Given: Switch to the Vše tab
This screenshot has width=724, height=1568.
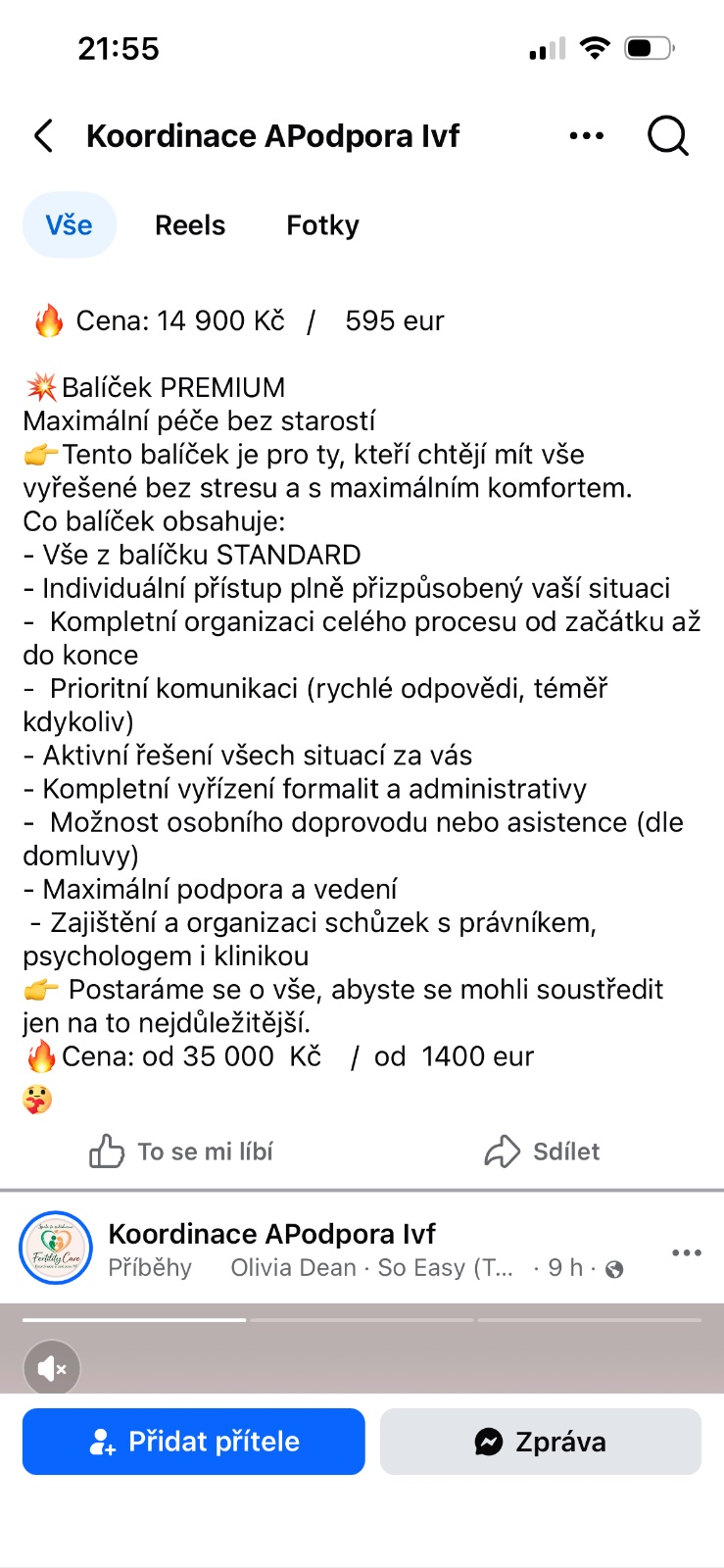Looking at the screenshot, I should [x=69, y=225].
